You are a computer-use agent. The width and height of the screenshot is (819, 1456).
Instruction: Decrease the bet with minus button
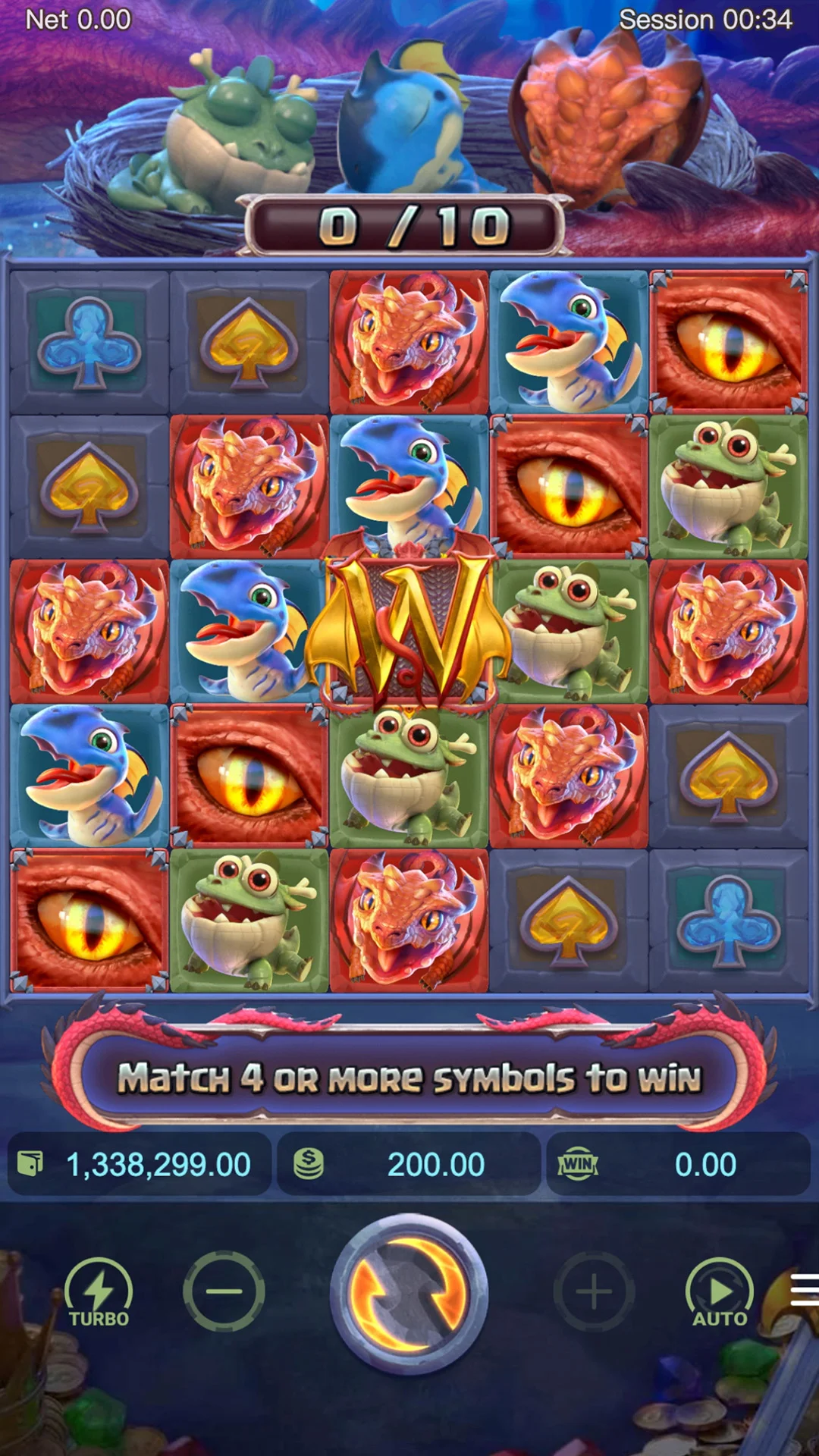224,1291
